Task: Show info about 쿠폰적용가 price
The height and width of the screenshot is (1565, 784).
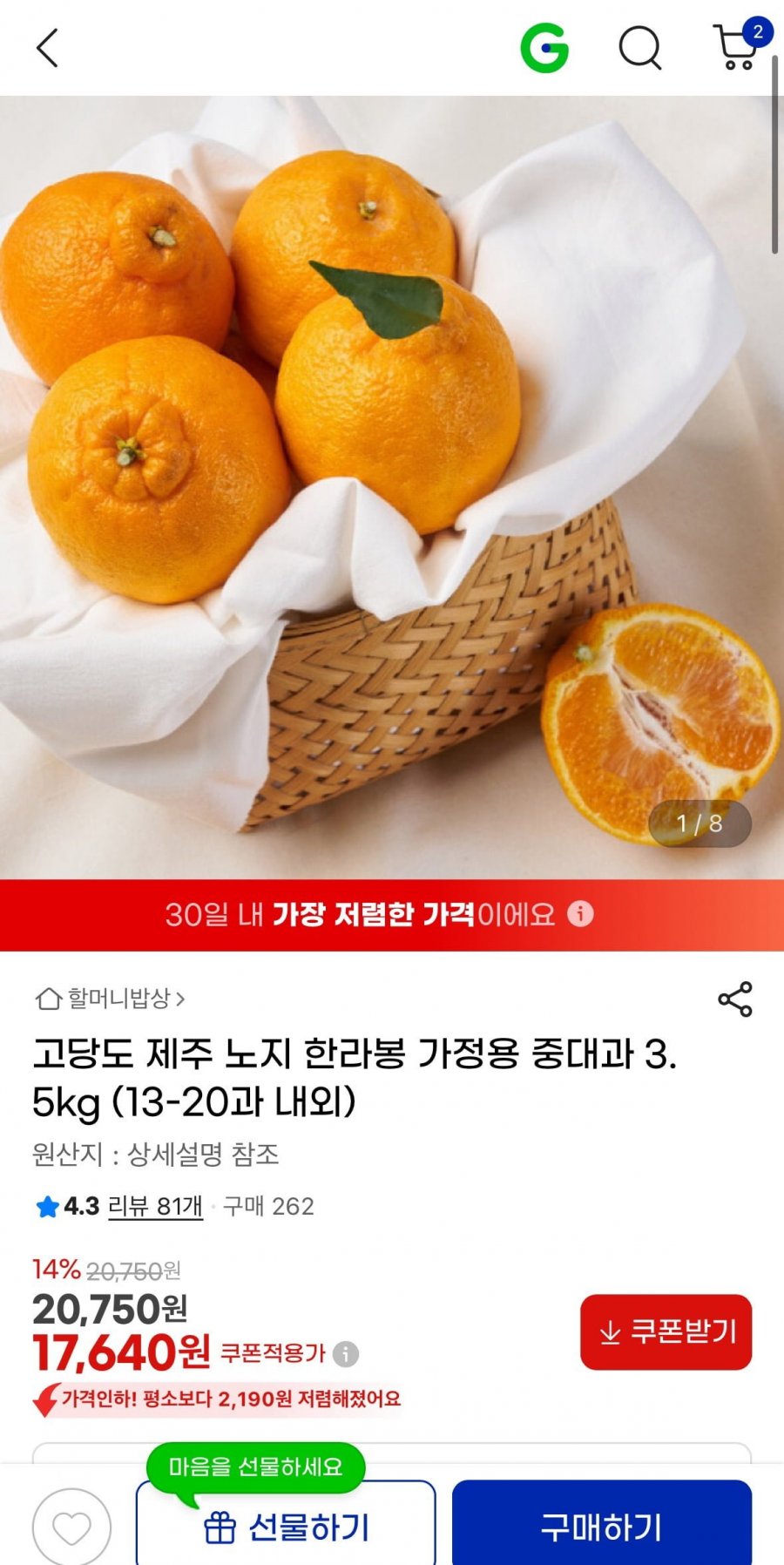Action: (346, 1354)
